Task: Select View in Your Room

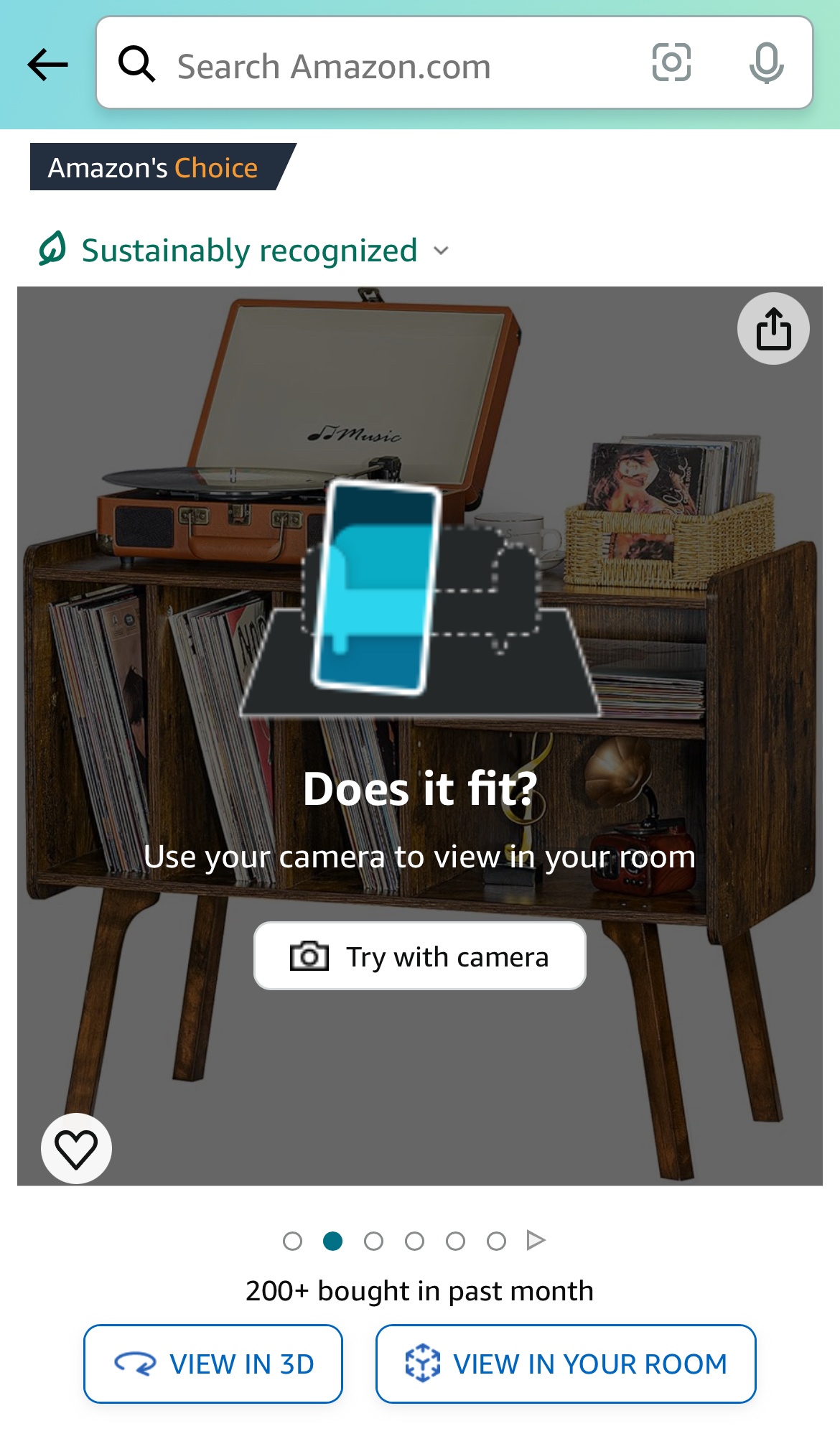Action: point(566,1364)
